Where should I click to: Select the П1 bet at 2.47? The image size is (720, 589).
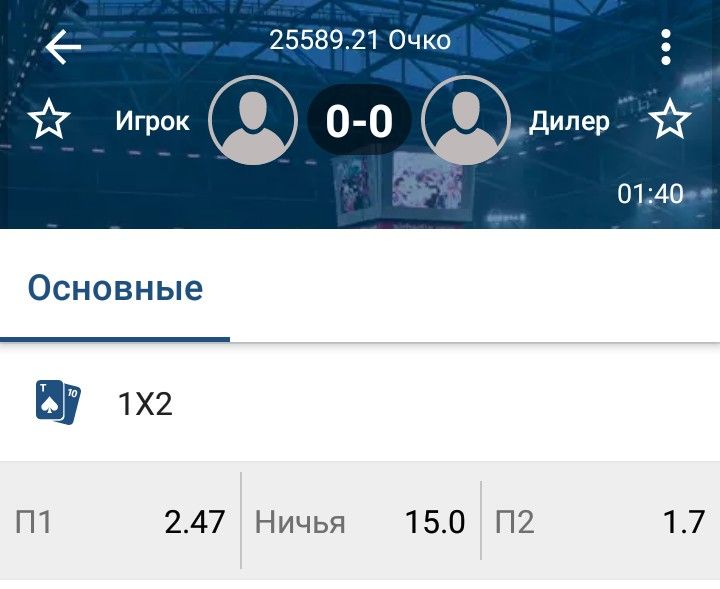120,521
